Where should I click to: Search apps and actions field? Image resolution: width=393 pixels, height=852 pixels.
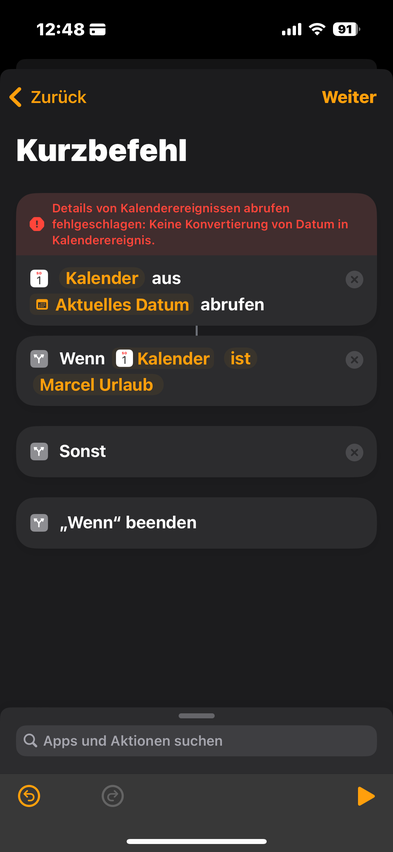coord(196,741)
